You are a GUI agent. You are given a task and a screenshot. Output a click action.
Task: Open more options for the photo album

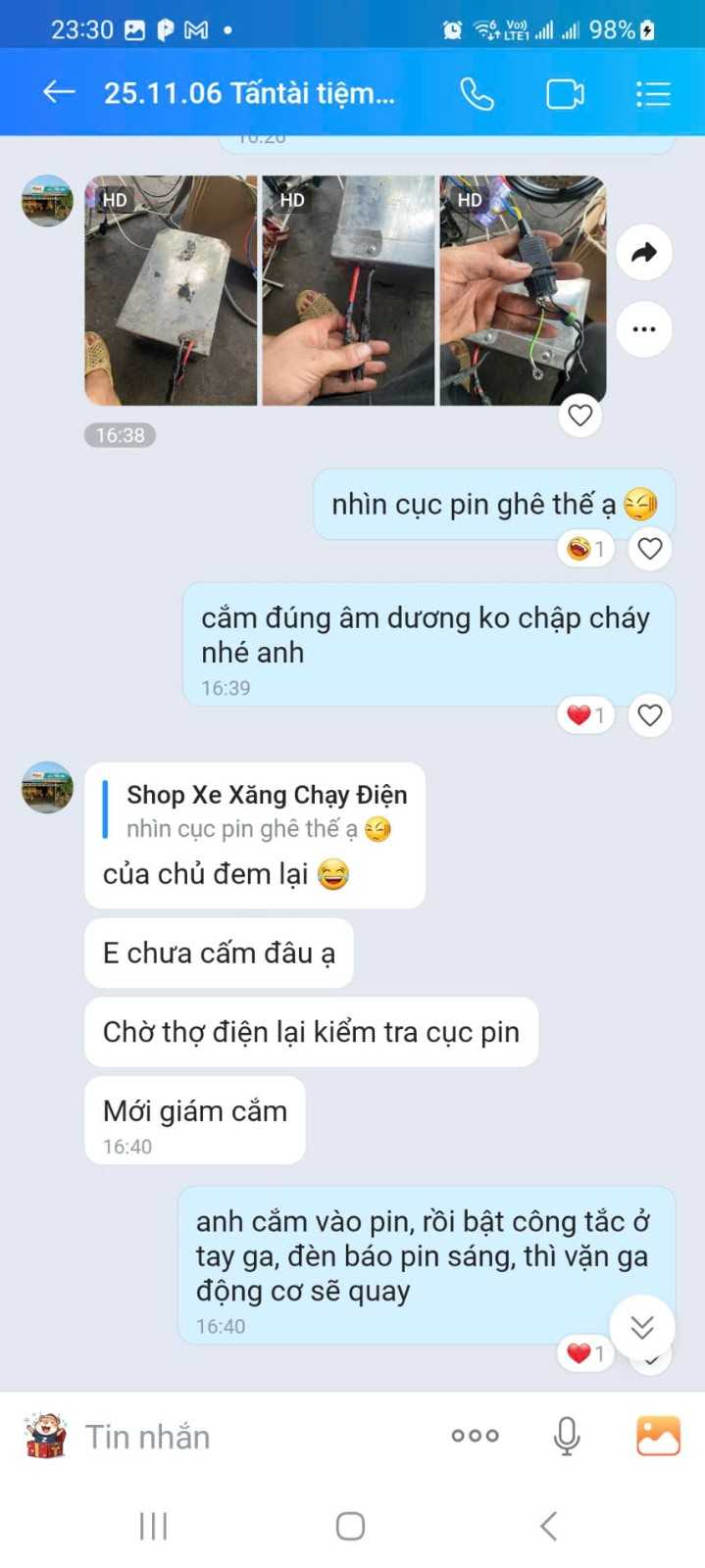click(644, 328)
